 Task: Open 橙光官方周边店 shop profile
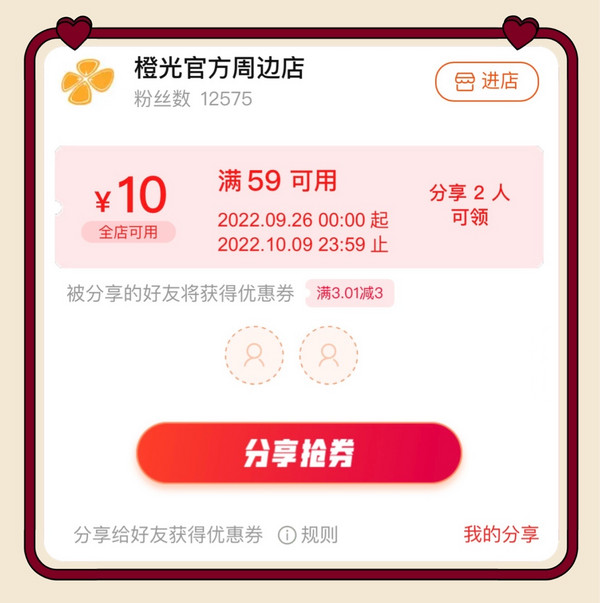(218, 69)
